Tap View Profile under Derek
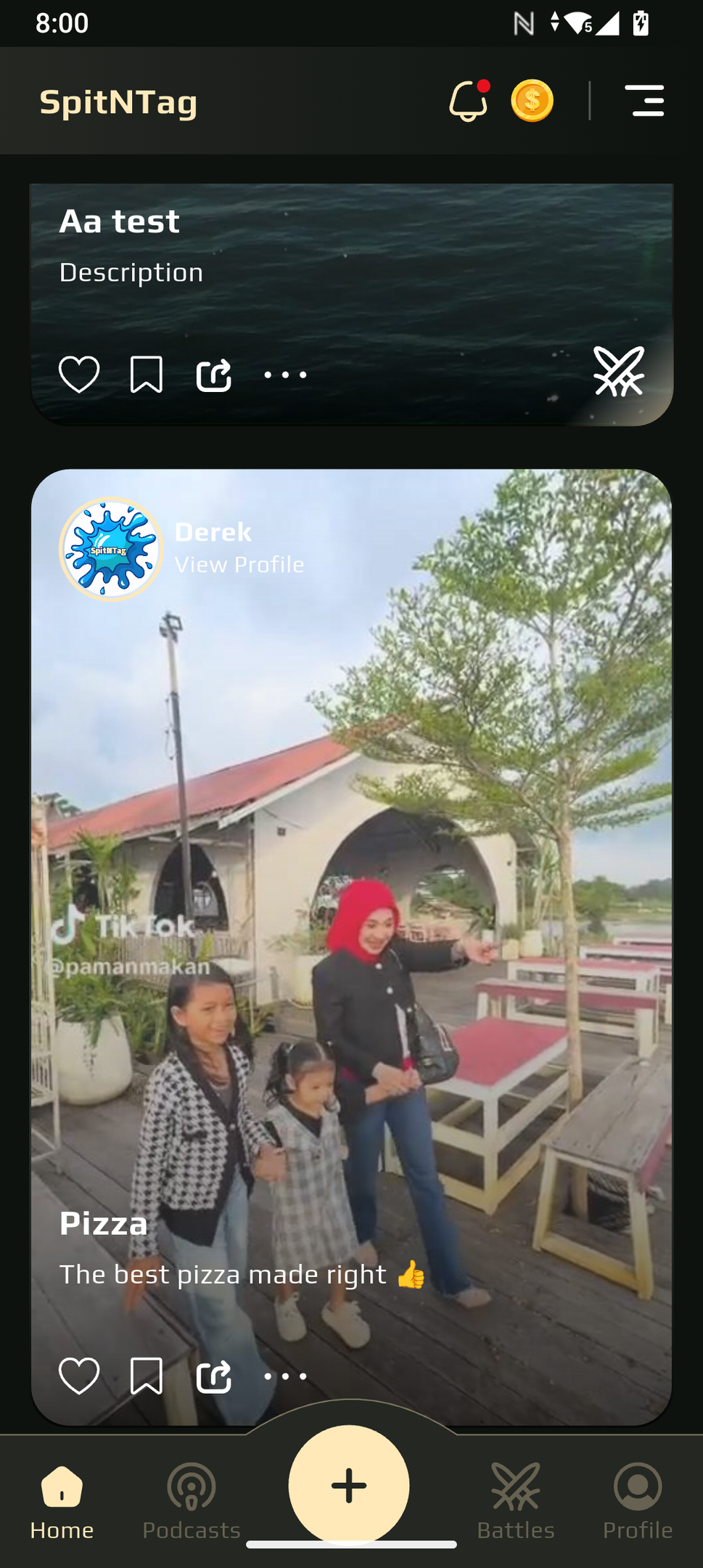The image size is (703, 1568). (239, 565)
